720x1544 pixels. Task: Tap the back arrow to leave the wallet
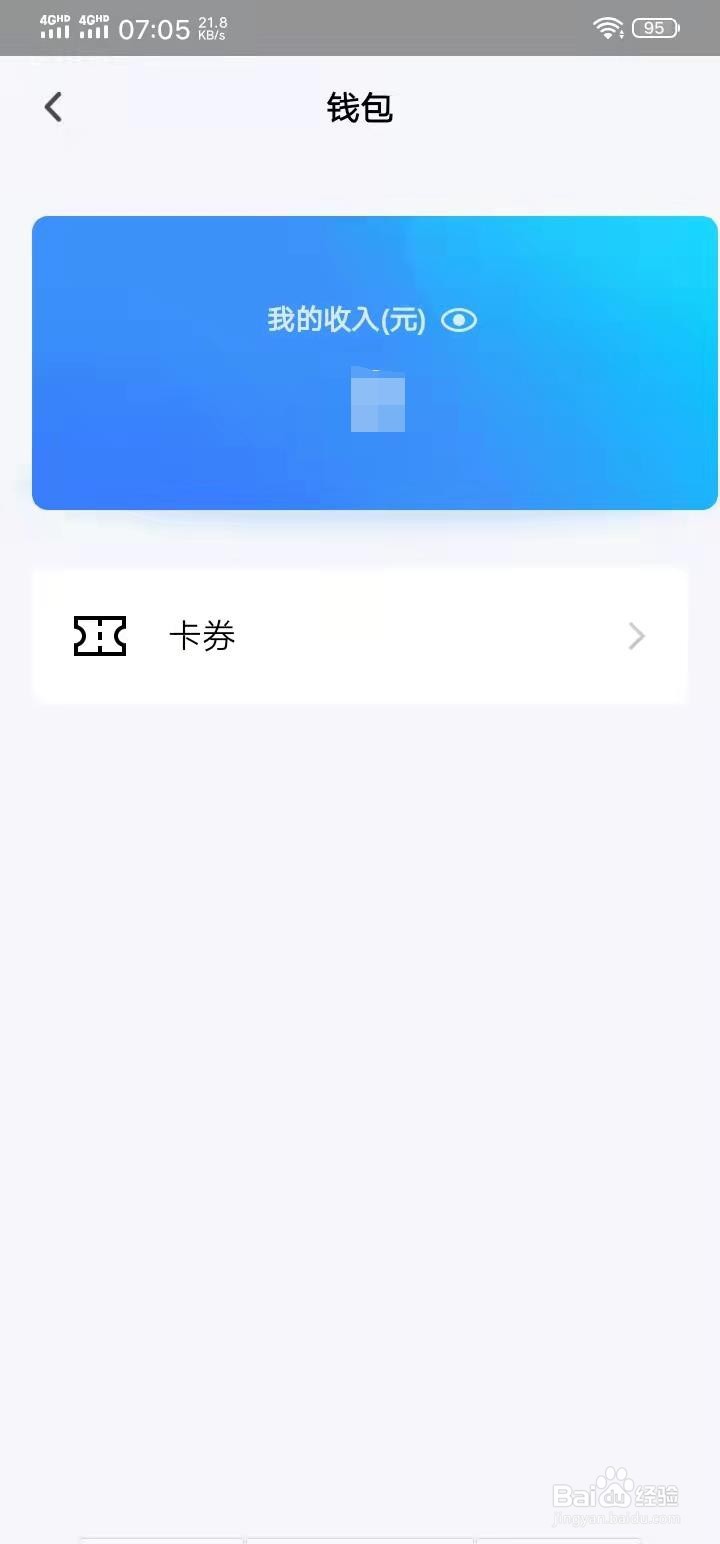point(52,107)
